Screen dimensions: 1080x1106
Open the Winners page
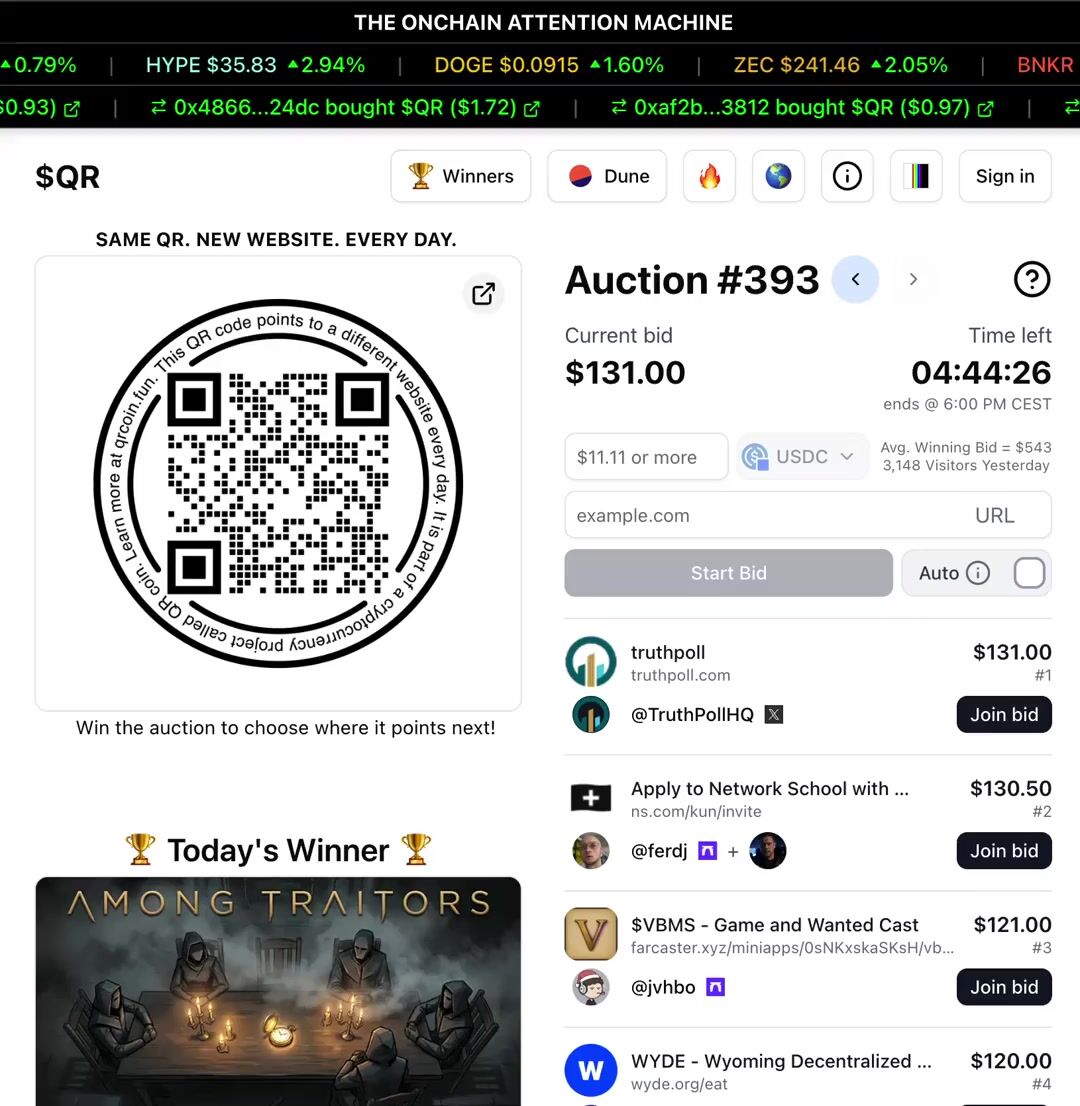tap(460, 176)
